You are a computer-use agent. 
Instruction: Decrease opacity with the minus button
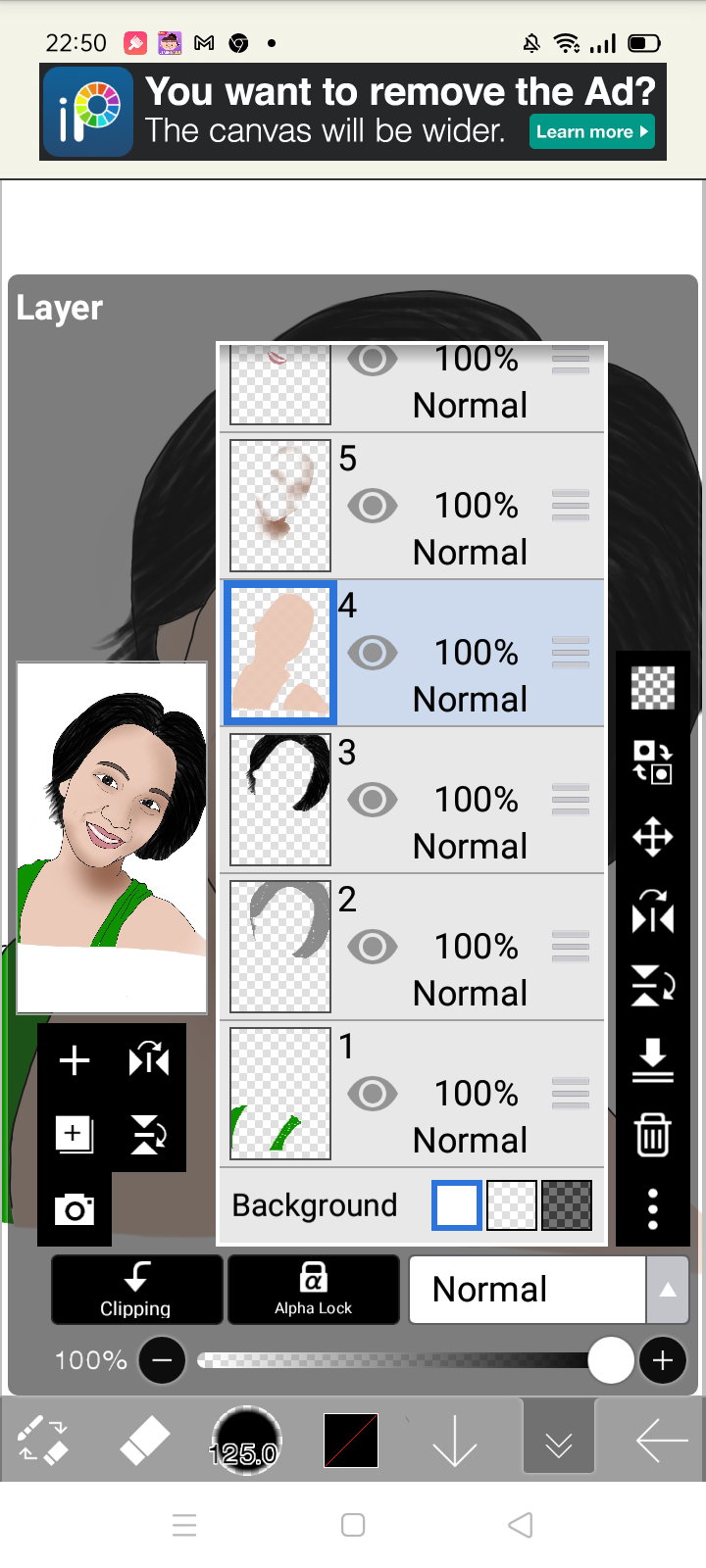click(163, 1360)
